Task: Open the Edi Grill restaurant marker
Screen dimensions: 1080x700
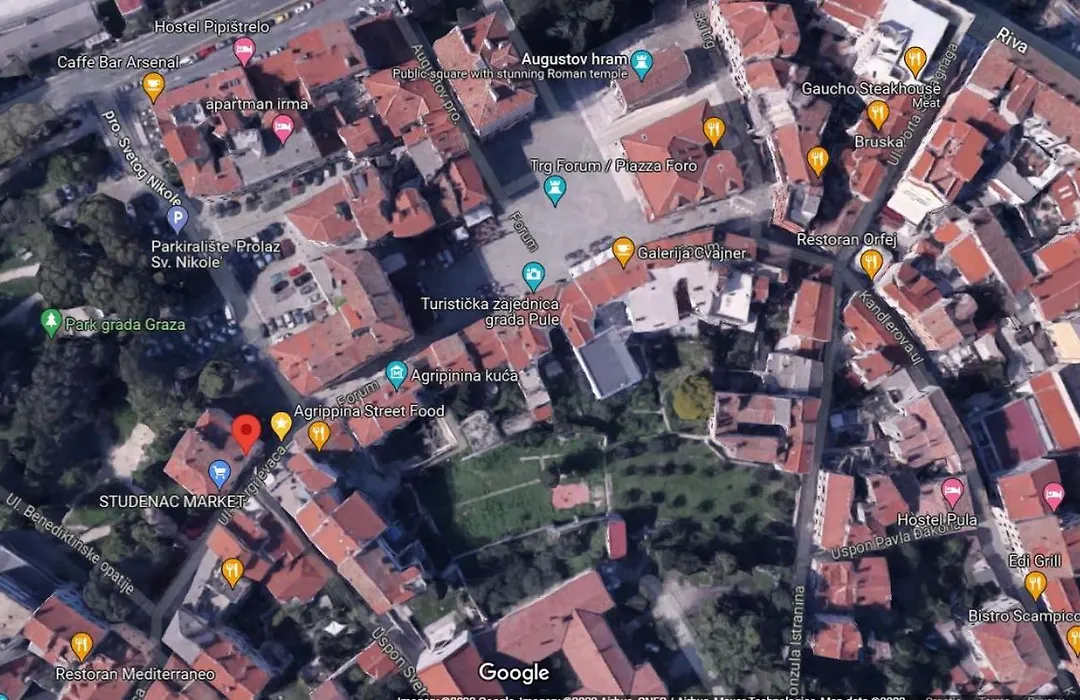Action: [1035, 584]
